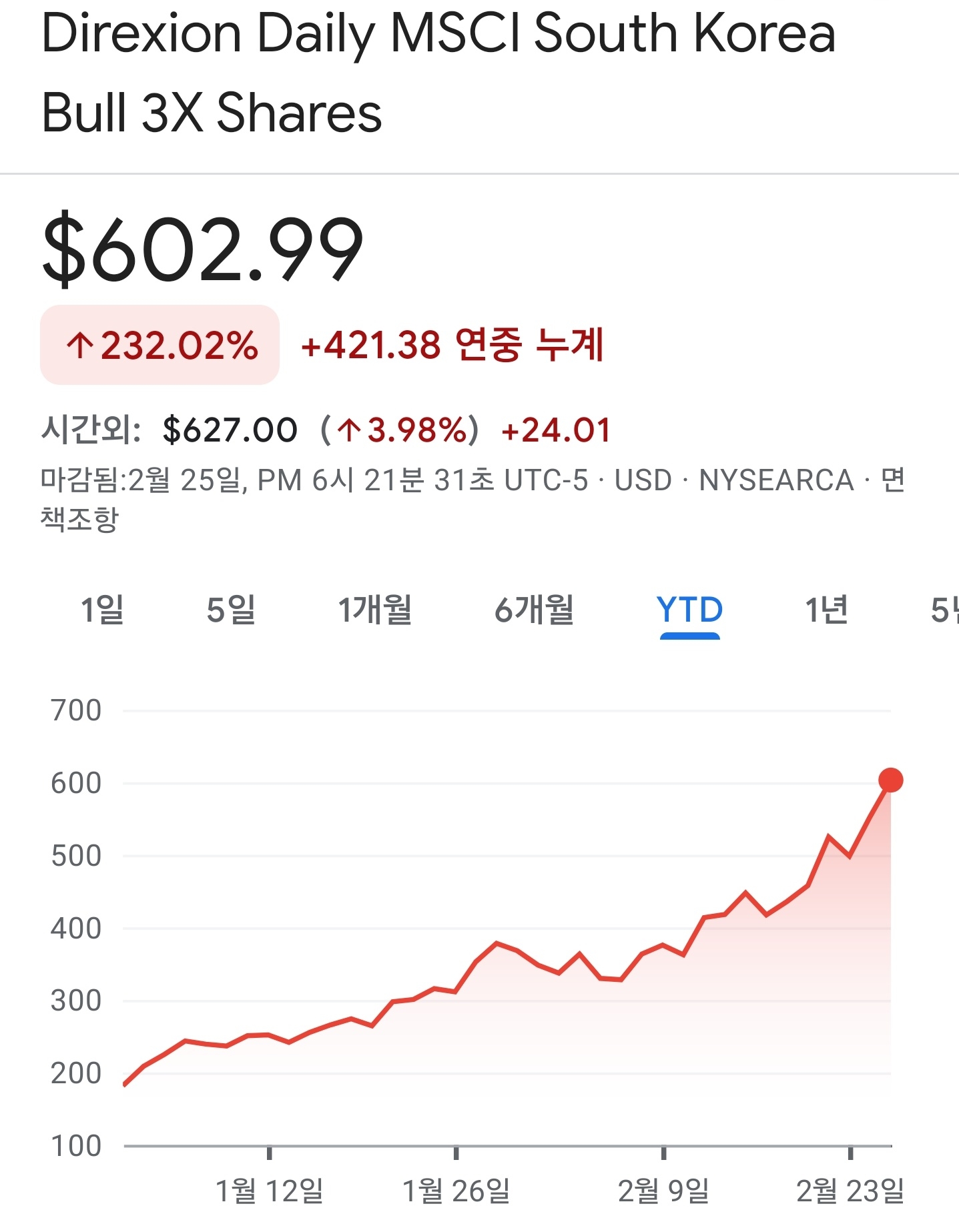Select the 5일 time range
The width and height of the screenshot is (959, 1232).
click(231, 610)
